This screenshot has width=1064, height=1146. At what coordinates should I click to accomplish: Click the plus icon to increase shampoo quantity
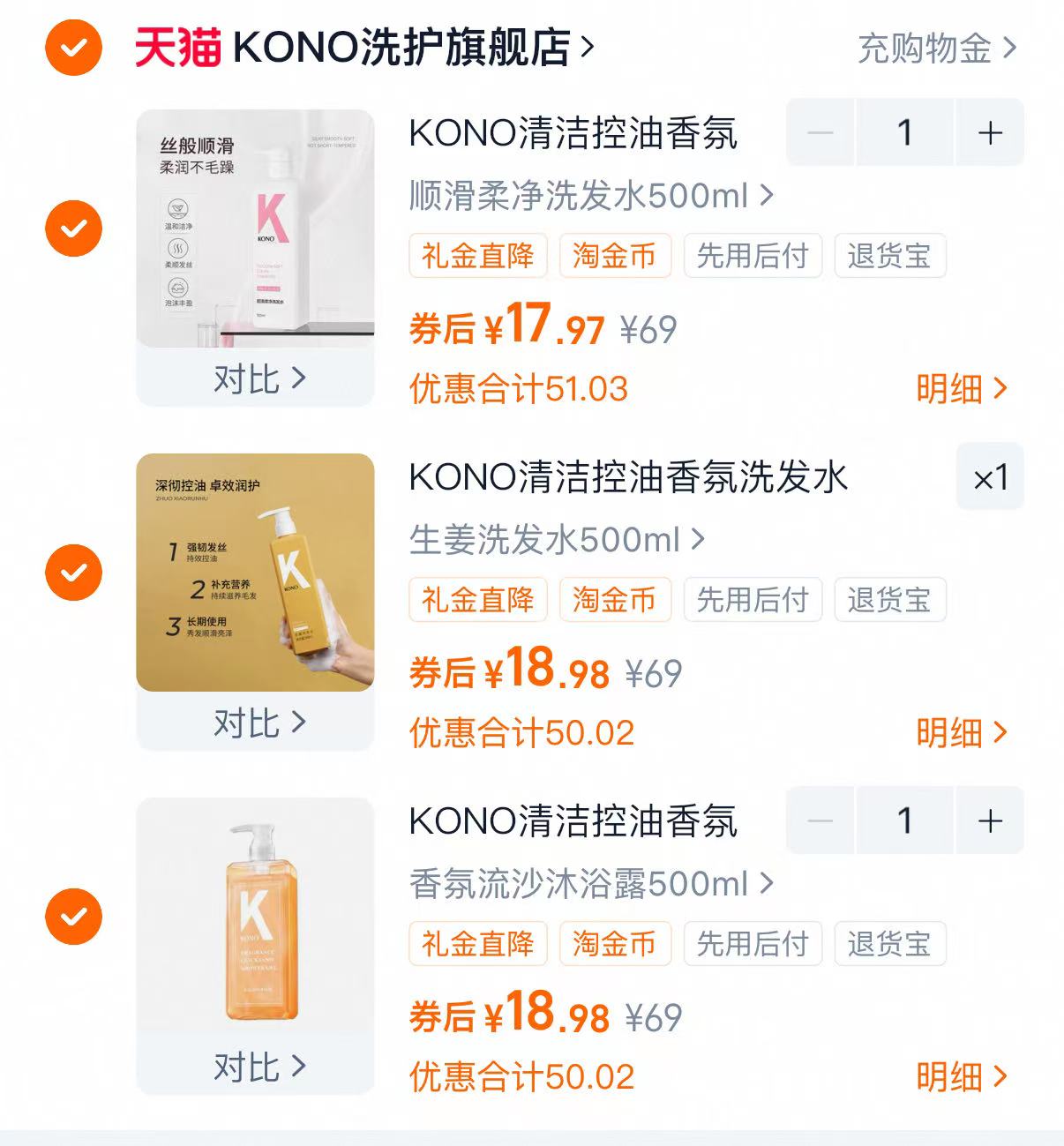pos(990,133)
